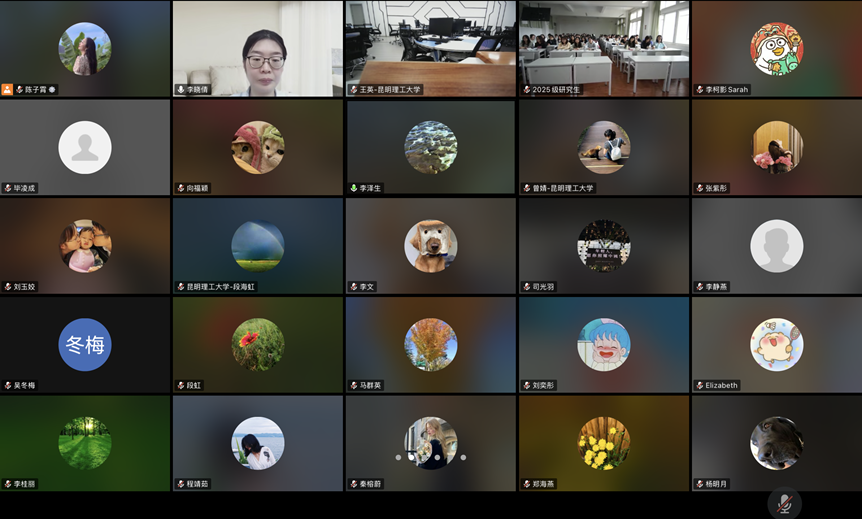The width and height of the screenshot is (862, 519).
Task: Select Elizabeth's participant tile
Action: click(776, 345)
